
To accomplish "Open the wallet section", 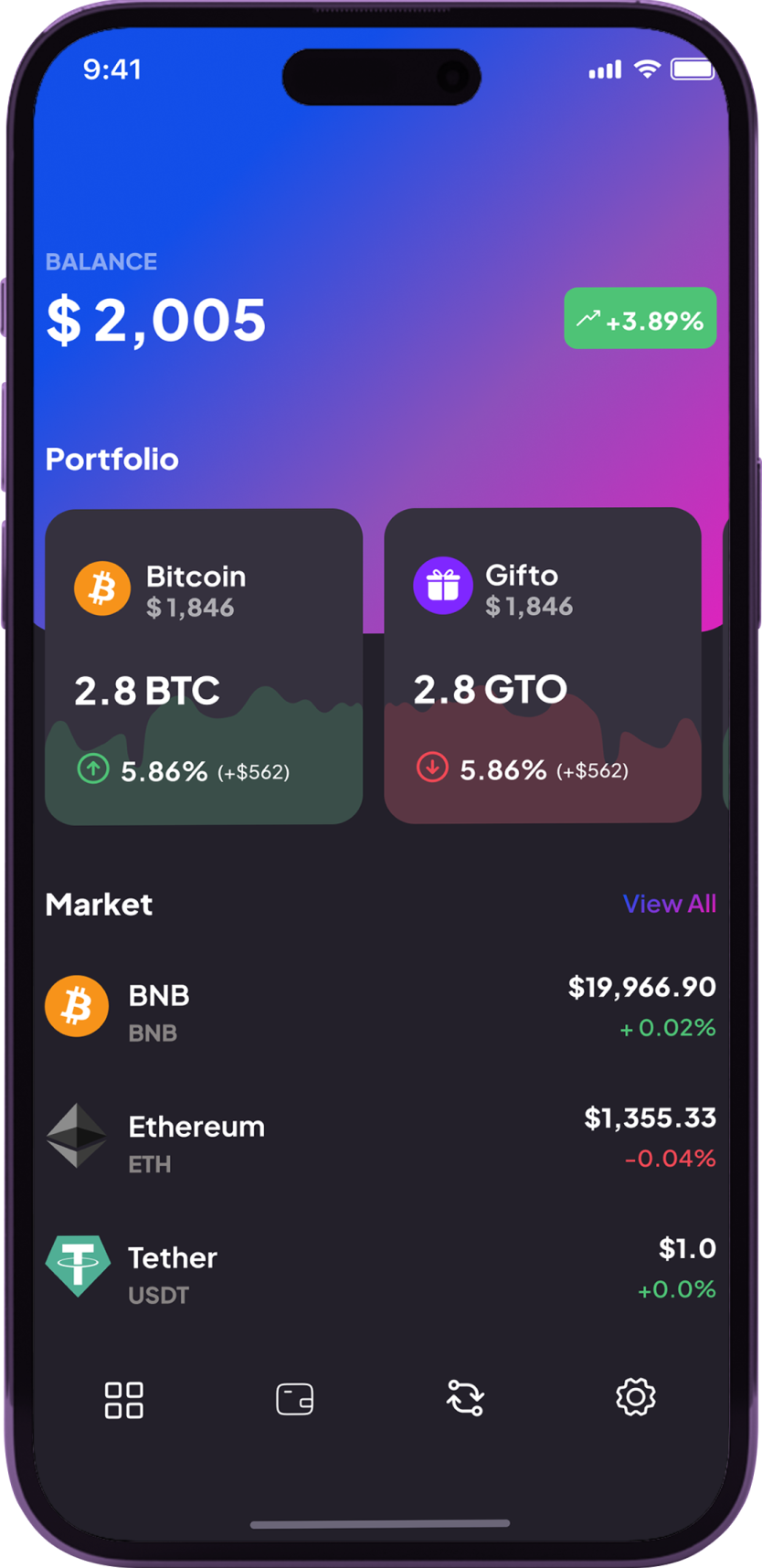I will [293, 1399].
